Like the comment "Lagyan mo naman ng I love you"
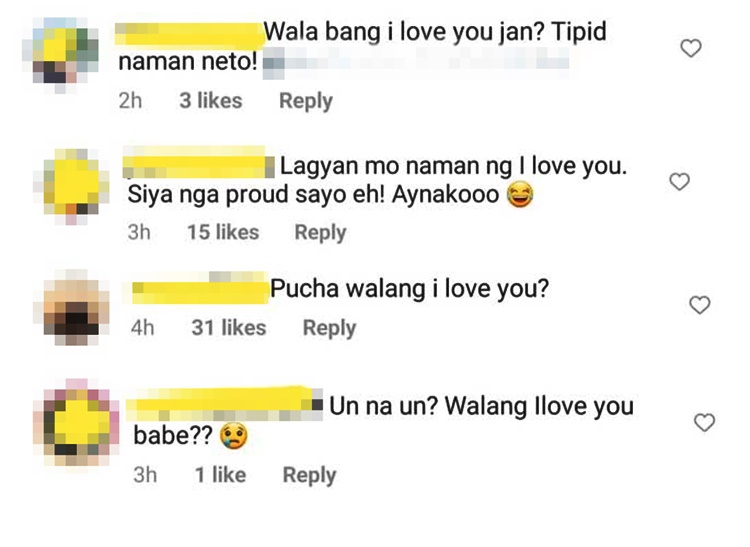 680,181
